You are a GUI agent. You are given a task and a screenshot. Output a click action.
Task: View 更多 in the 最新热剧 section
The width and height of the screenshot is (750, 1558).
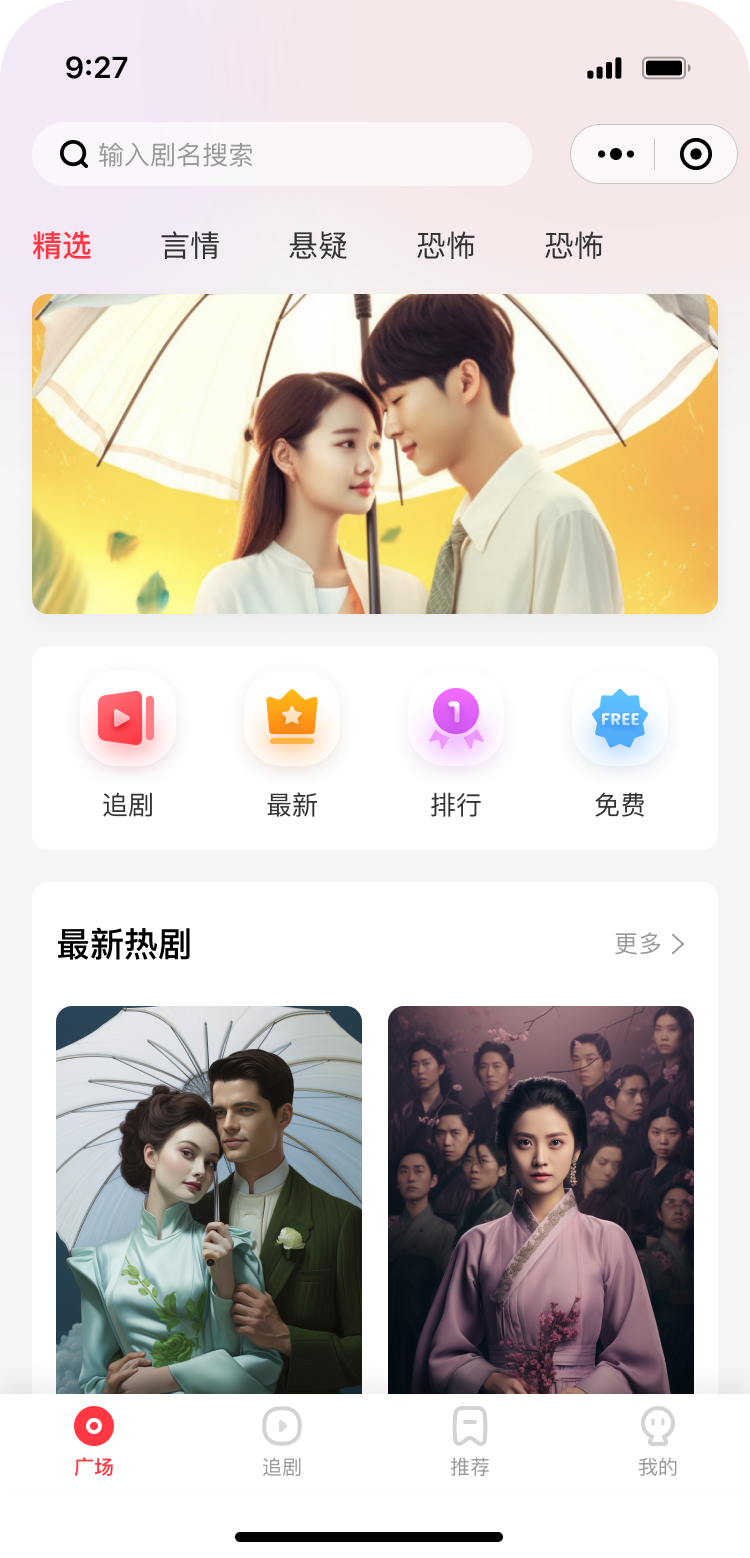tap(650, 944)
